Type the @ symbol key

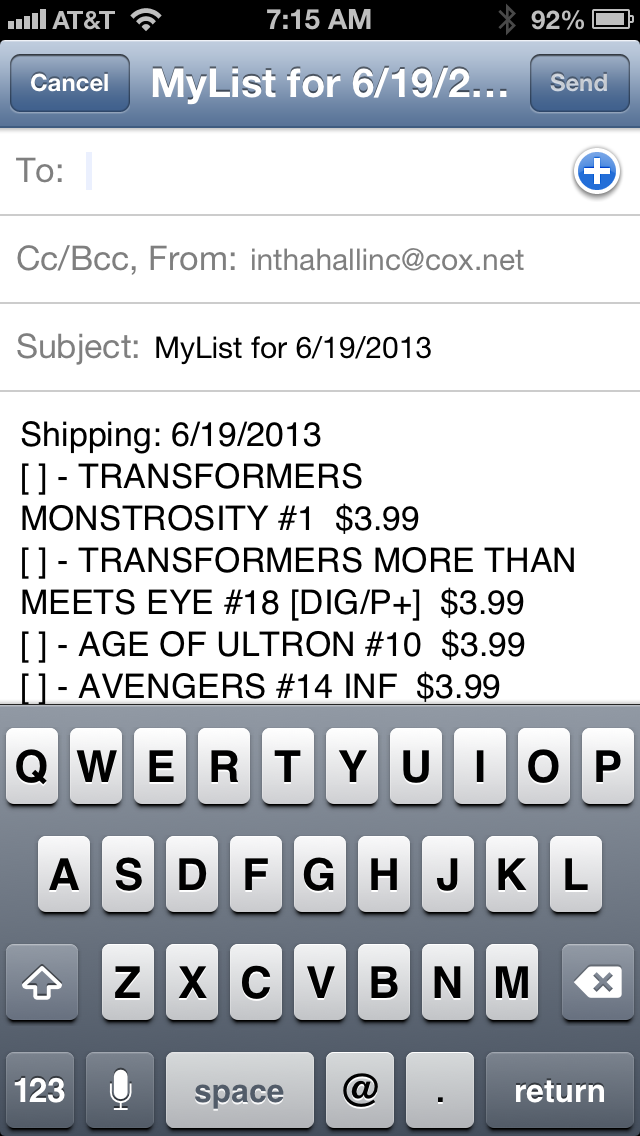click(360, 1090)
